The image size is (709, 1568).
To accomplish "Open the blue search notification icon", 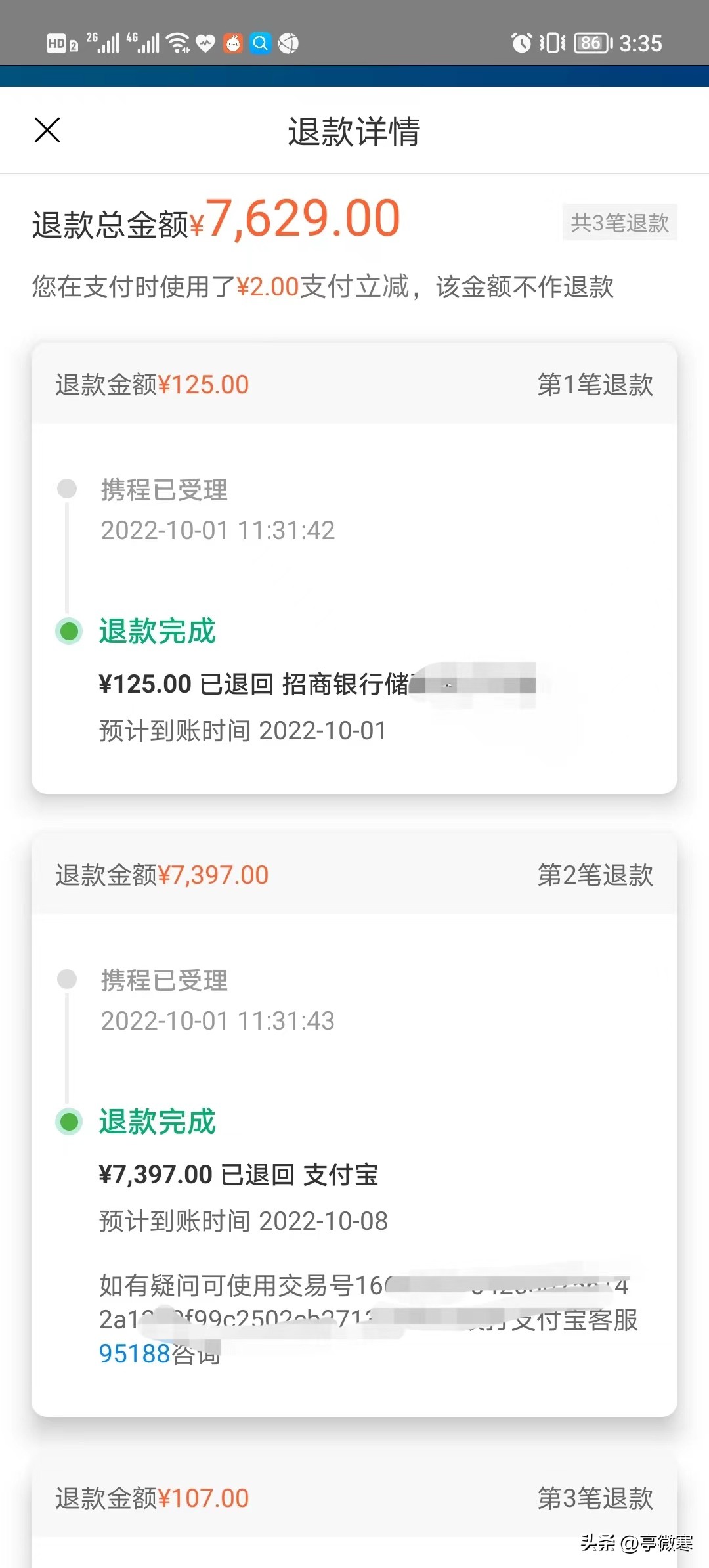I will (x=260, y=44).
